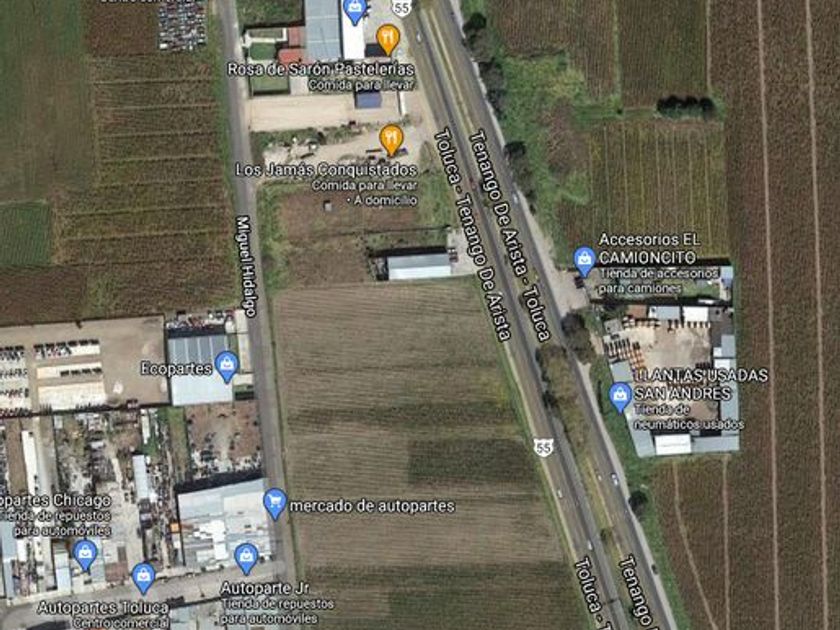The height and width of the screenshot is (630, 840).
Task: Open the Autopartes Chicago store pin
Action: (x=85, y=554)
